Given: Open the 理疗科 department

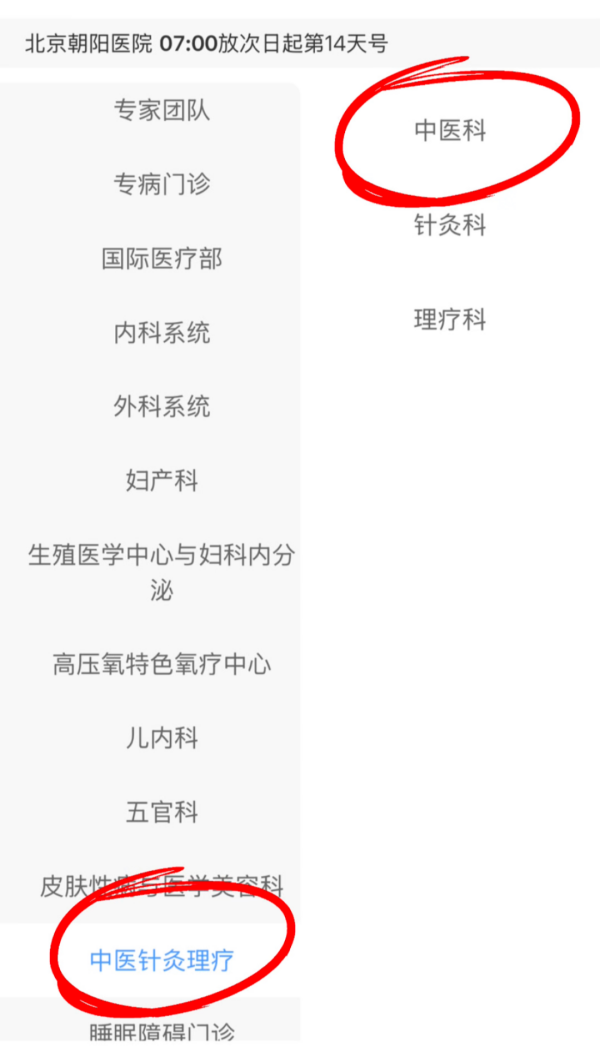Looking at the screenshot, I should tap(450, 320).
